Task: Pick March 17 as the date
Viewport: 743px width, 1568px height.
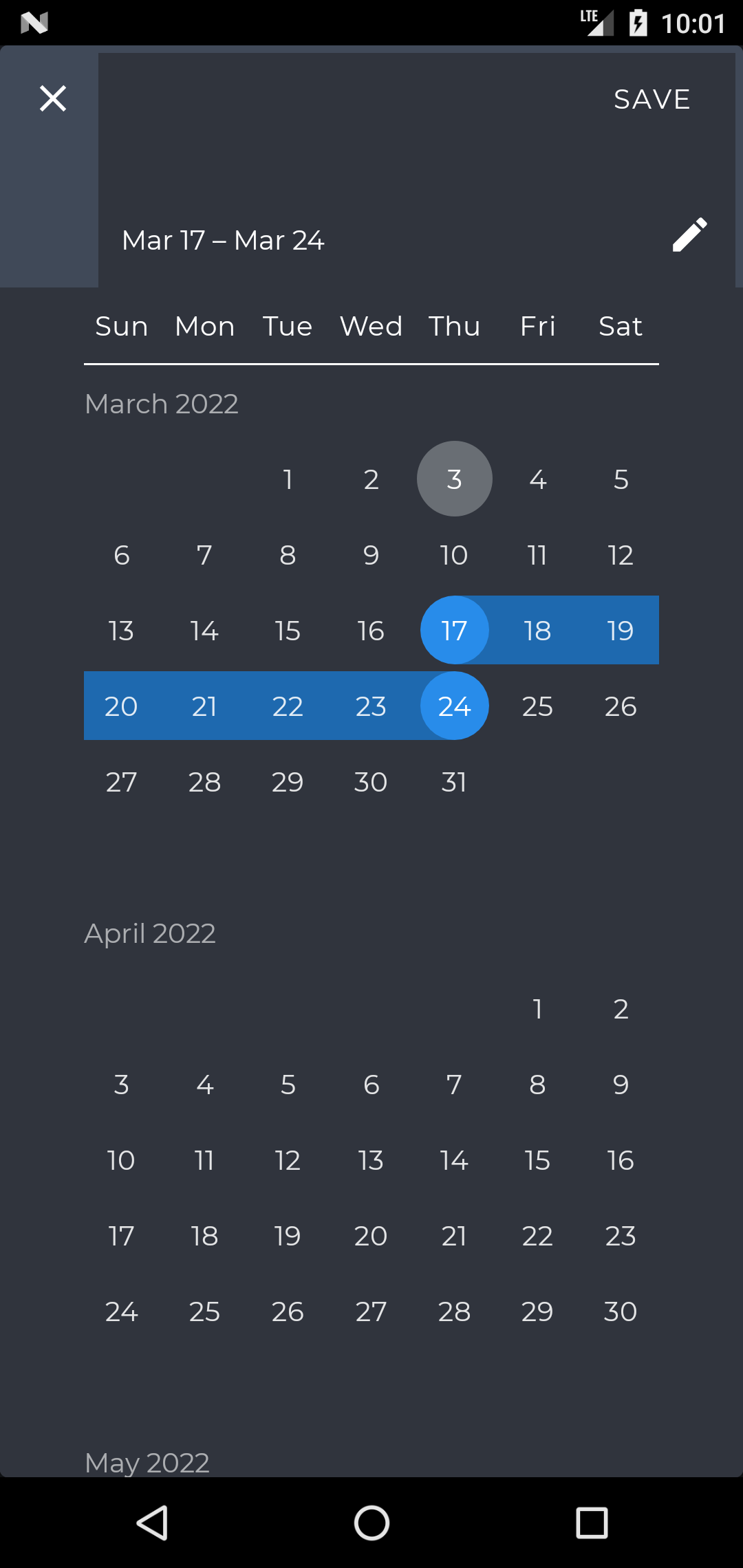Action: (454, 631)
